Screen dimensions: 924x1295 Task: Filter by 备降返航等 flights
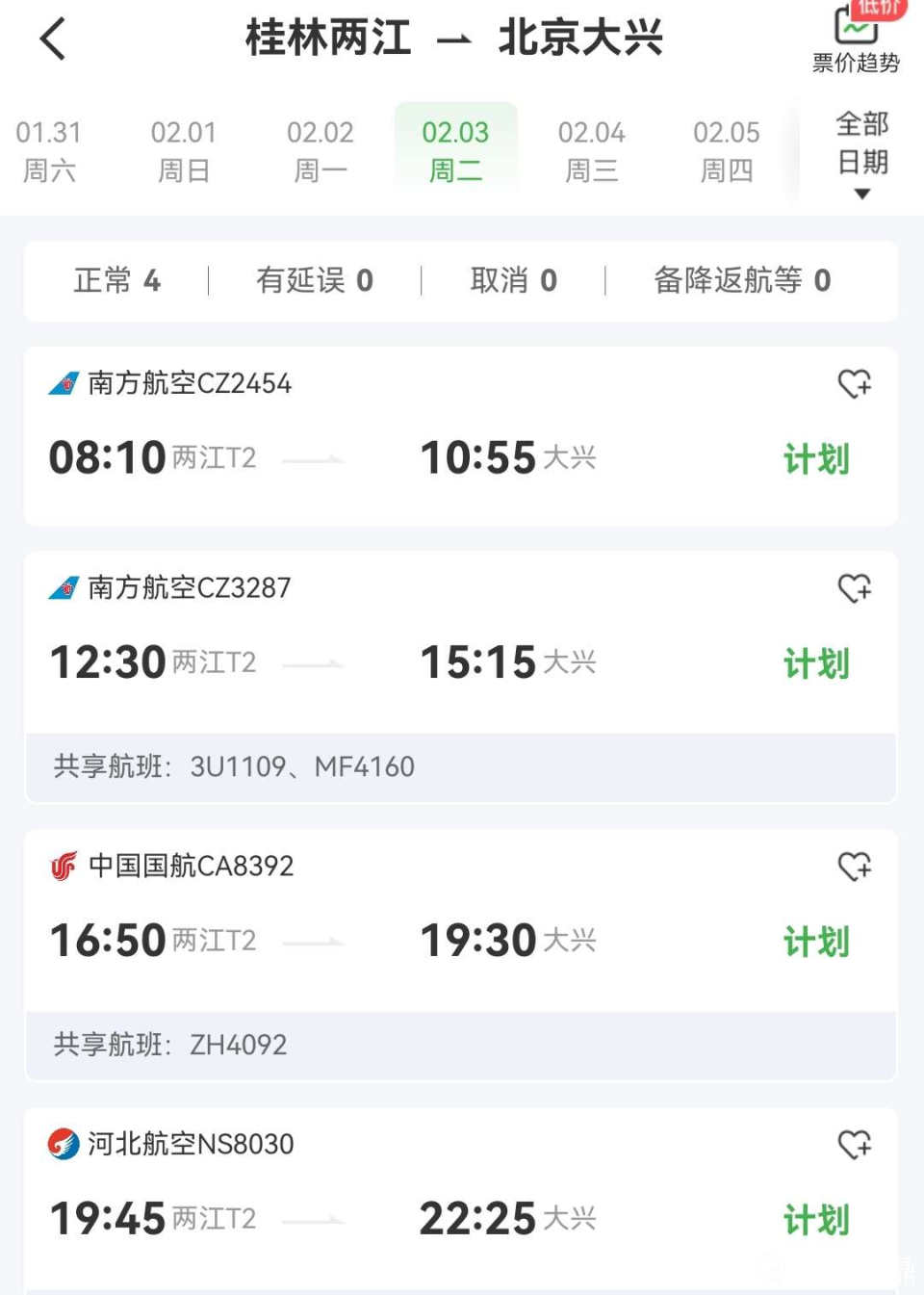(741, 280)
